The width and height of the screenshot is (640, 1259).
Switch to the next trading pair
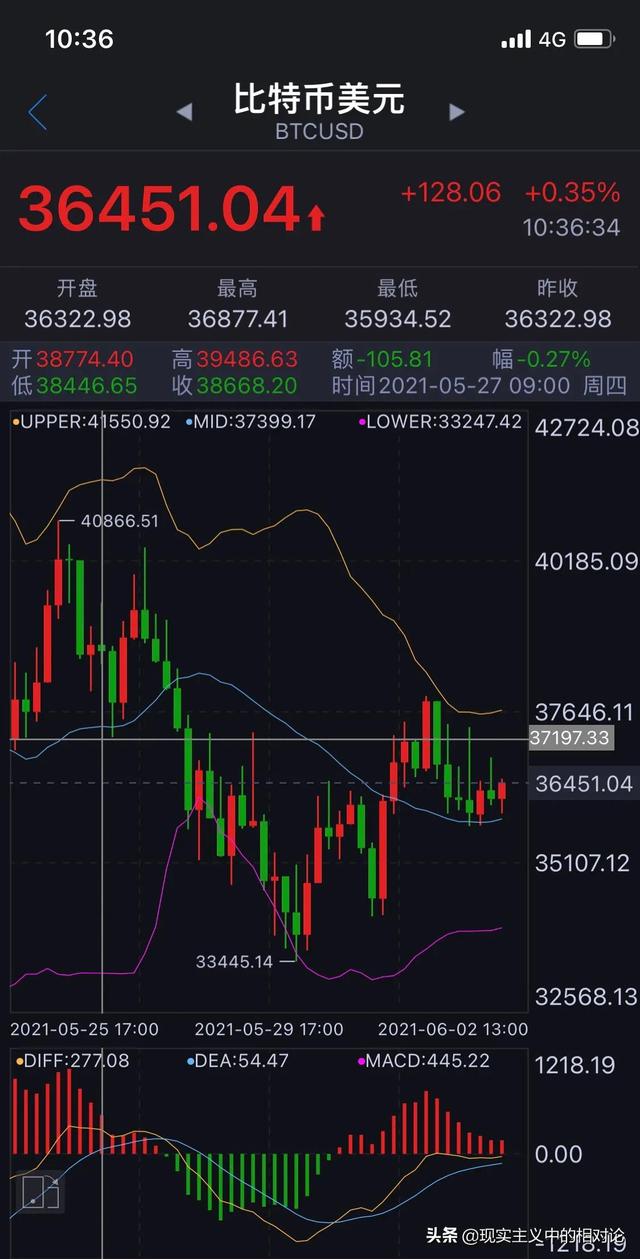tap(457, 112)
